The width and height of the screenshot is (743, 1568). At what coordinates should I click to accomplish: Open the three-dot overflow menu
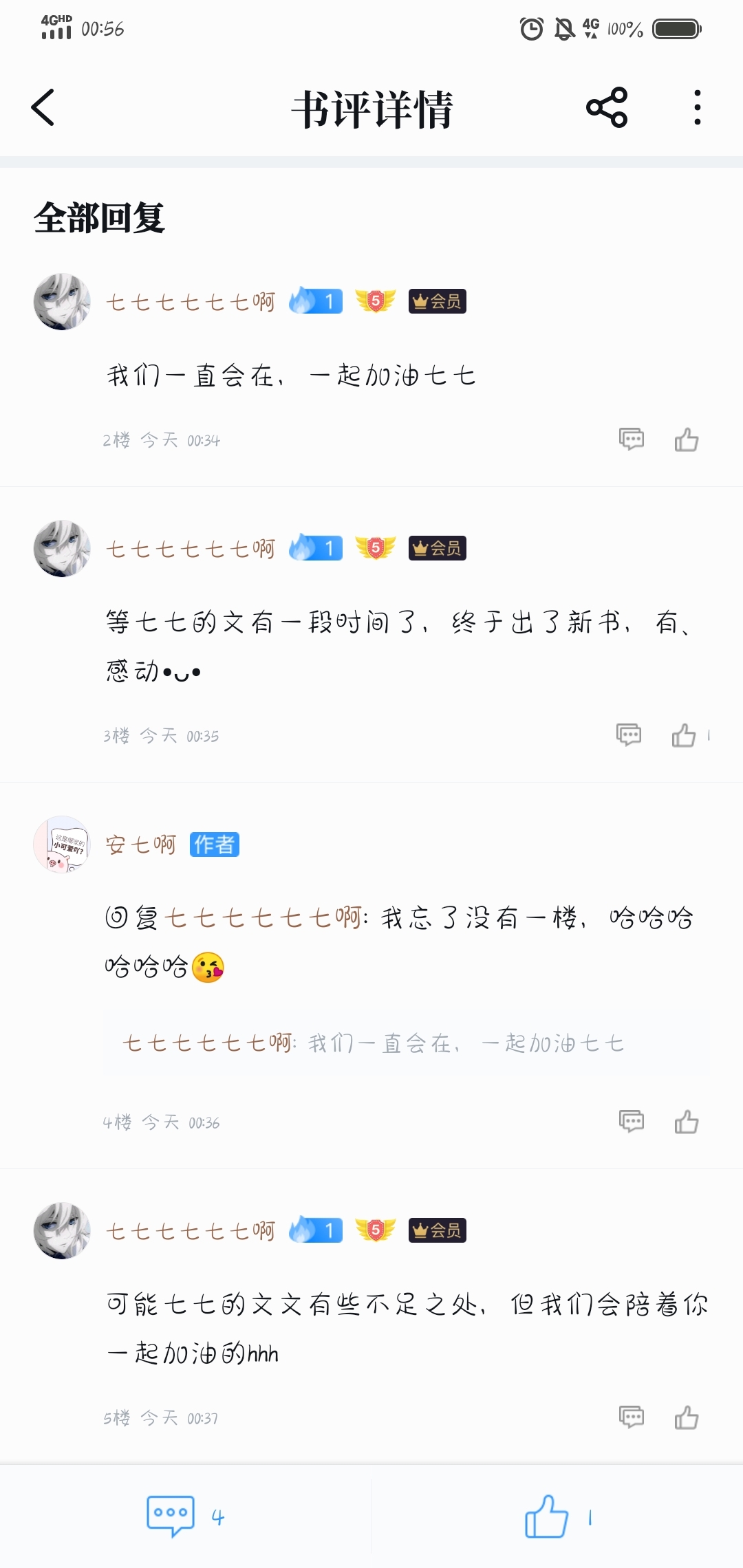click(697, 108)
